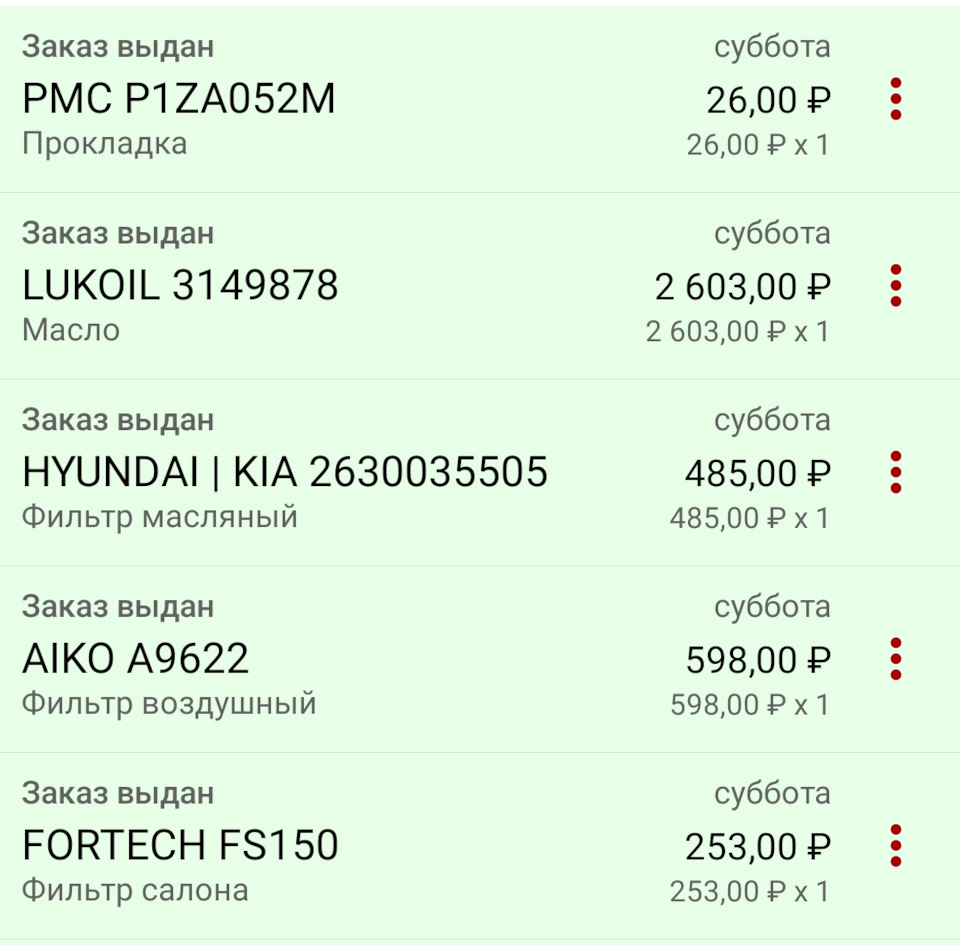Show options for HYUNDAI | KIA 2630035505

pyautogui.click(x=895, y=472)
